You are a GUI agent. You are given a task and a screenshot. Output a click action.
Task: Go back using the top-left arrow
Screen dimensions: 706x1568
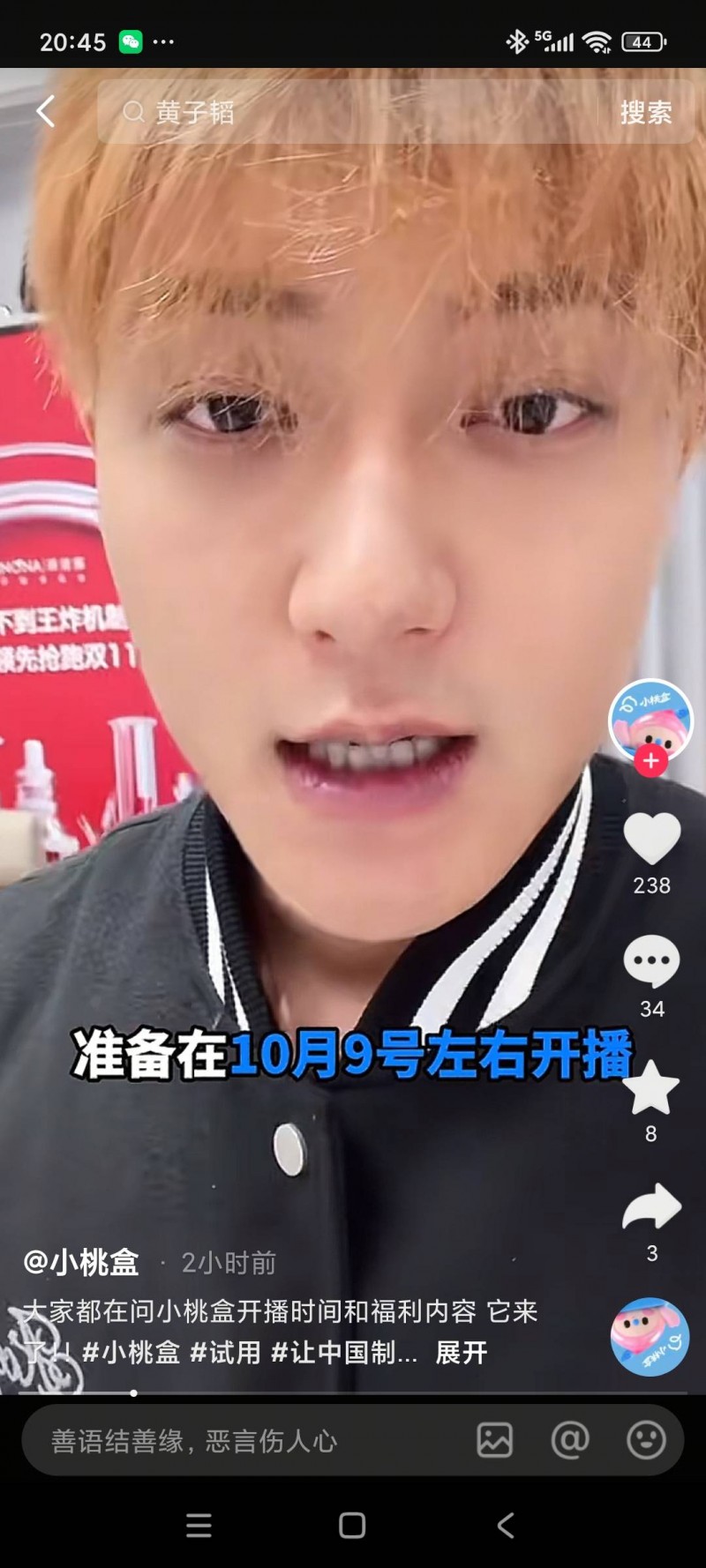click(46, 112)
